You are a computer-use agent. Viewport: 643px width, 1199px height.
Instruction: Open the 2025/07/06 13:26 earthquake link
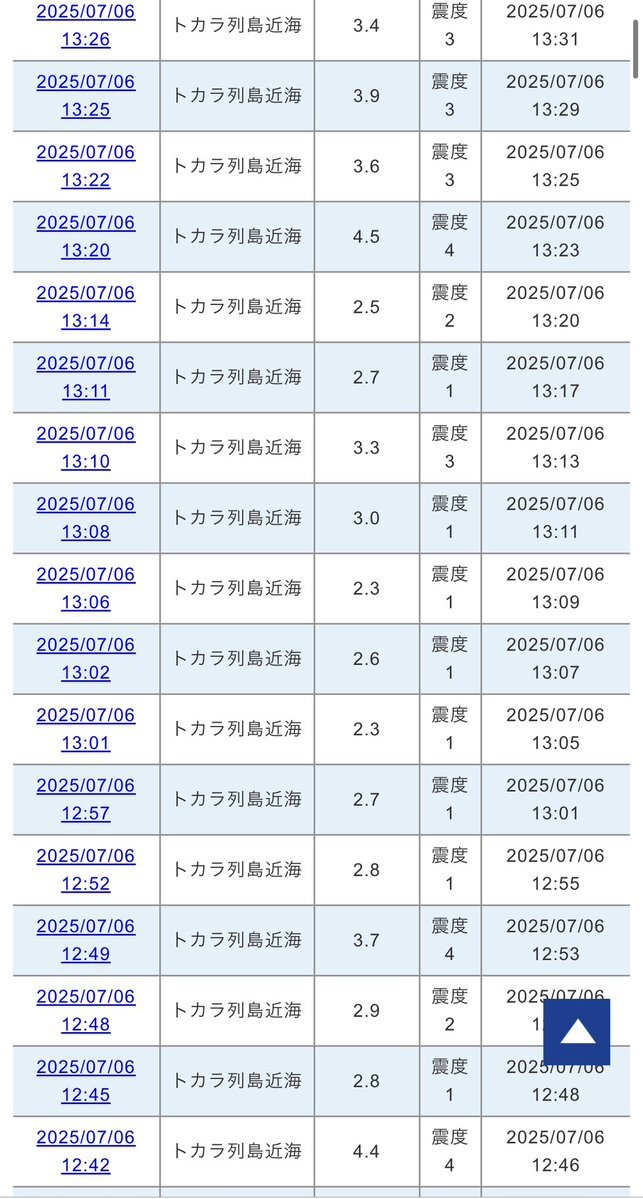(86, 26)
